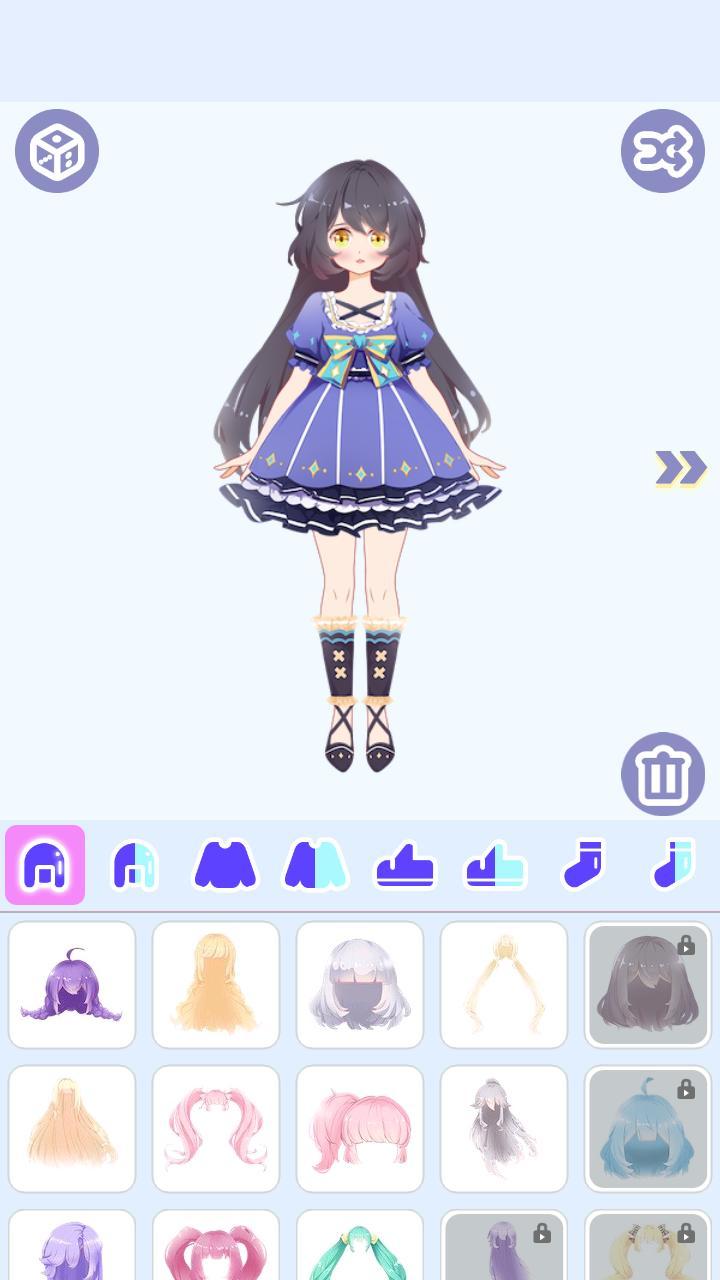Switch to the two-tone shoe tab

pos(495,865)
